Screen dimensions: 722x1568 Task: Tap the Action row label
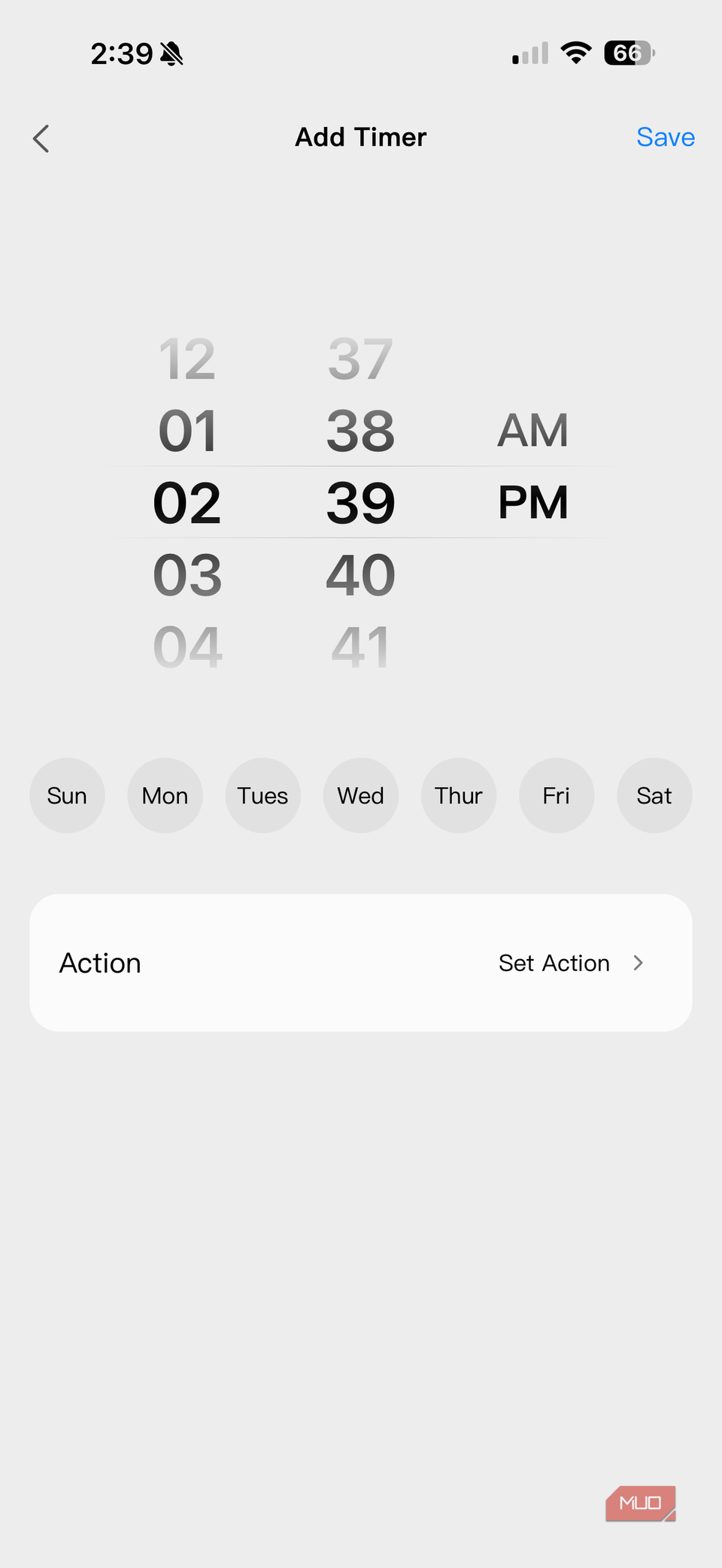click(99, 963)
